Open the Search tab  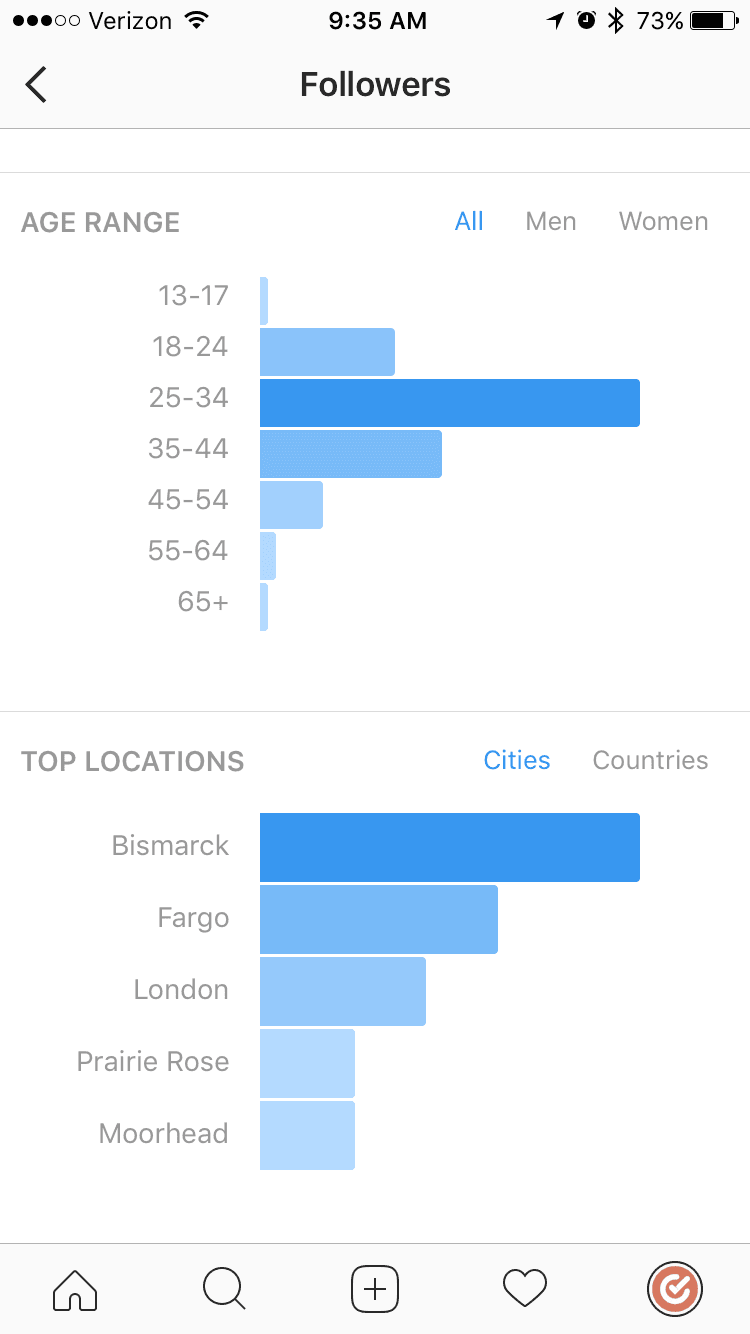point(224,1289)
